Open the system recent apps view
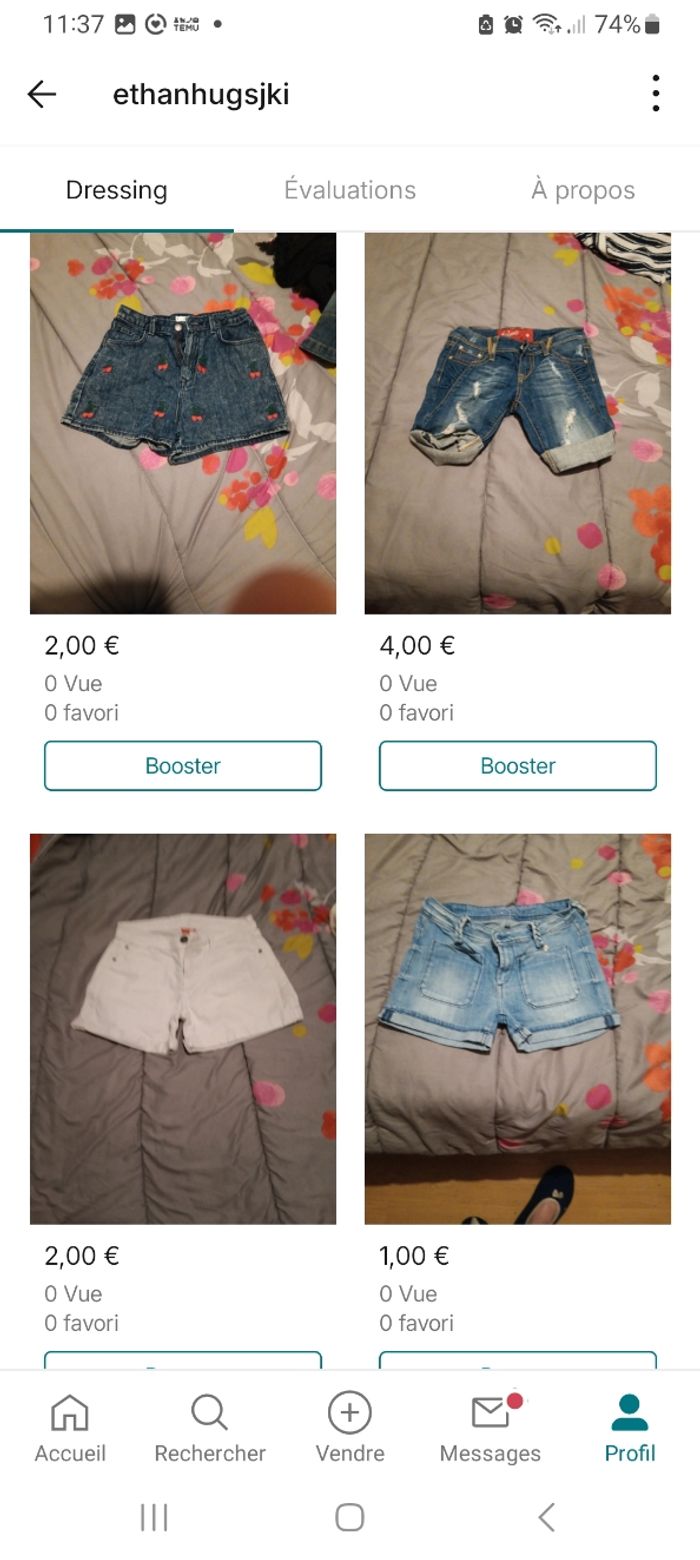Screen dimensions: 700x1560 154,1517
